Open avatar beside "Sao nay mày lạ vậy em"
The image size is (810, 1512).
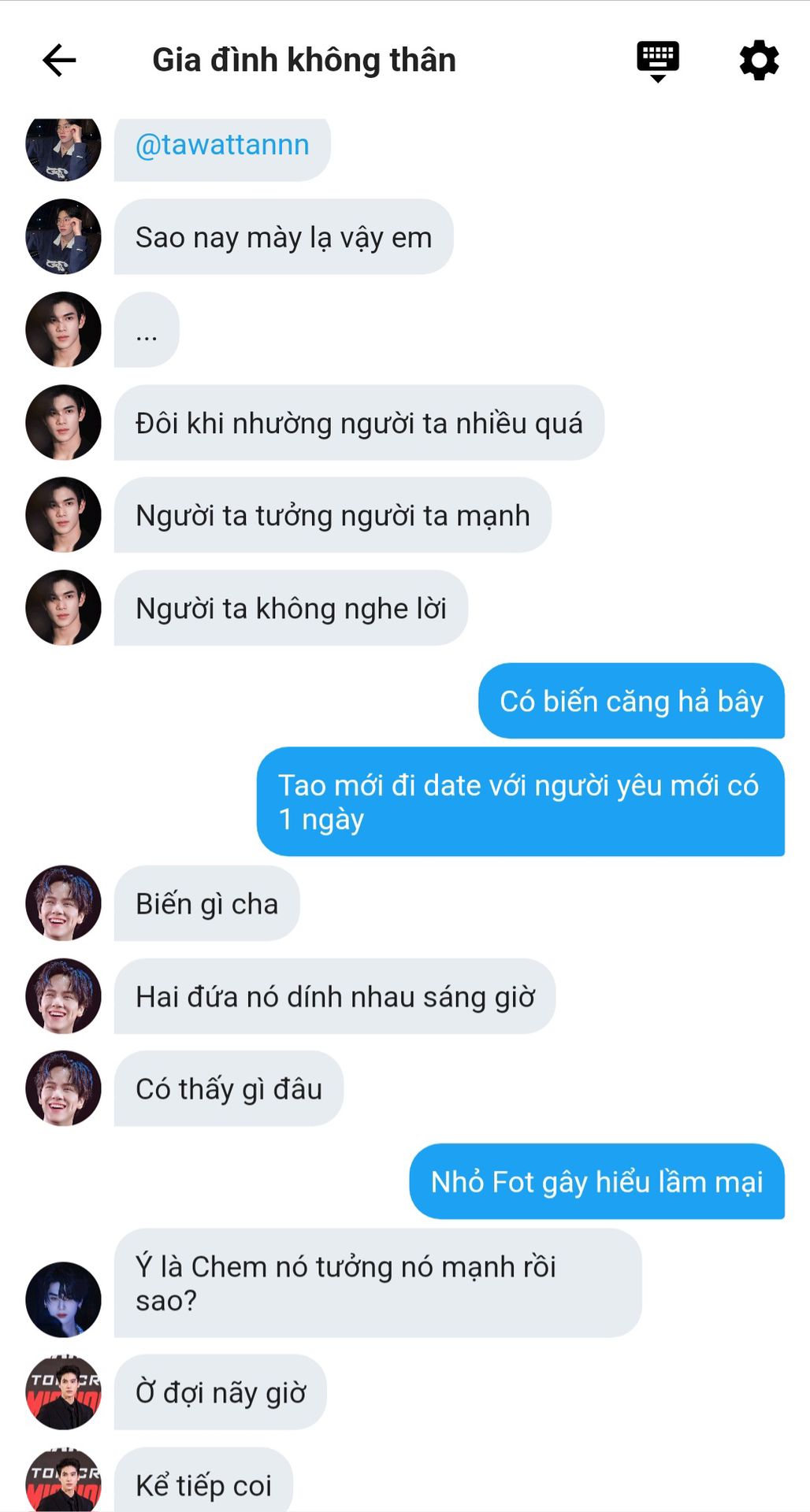pyautogui.click(x=64, y=236)
